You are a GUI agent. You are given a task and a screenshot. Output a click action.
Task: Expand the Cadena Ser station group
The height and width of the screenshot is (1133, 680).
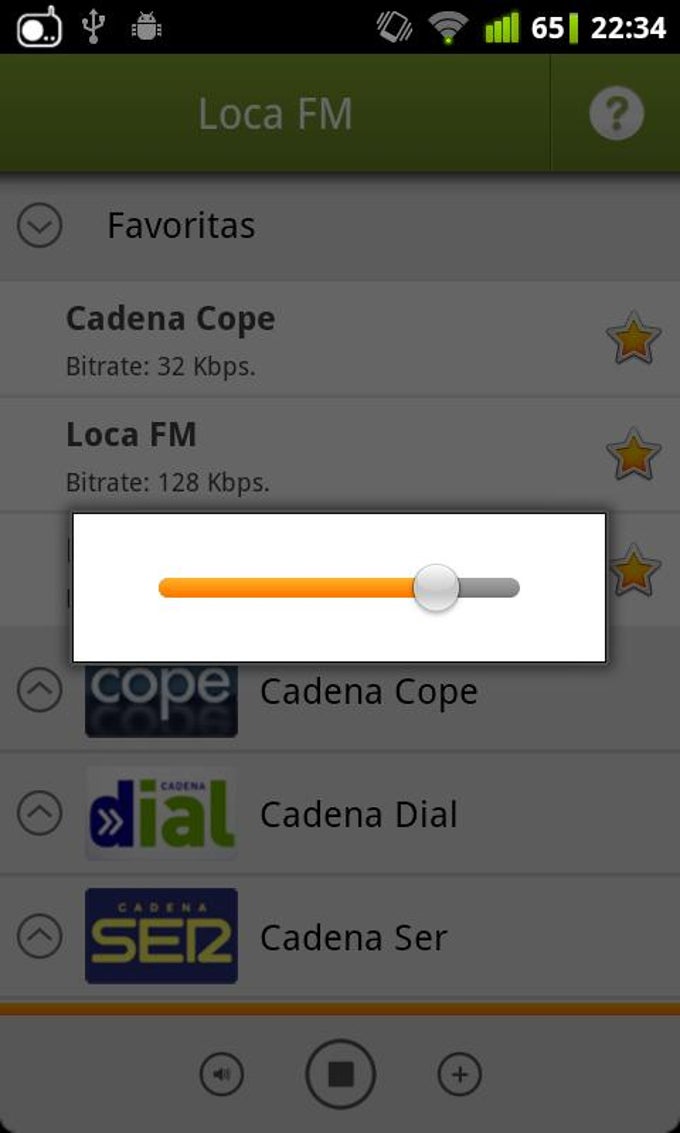pos(40,937)
